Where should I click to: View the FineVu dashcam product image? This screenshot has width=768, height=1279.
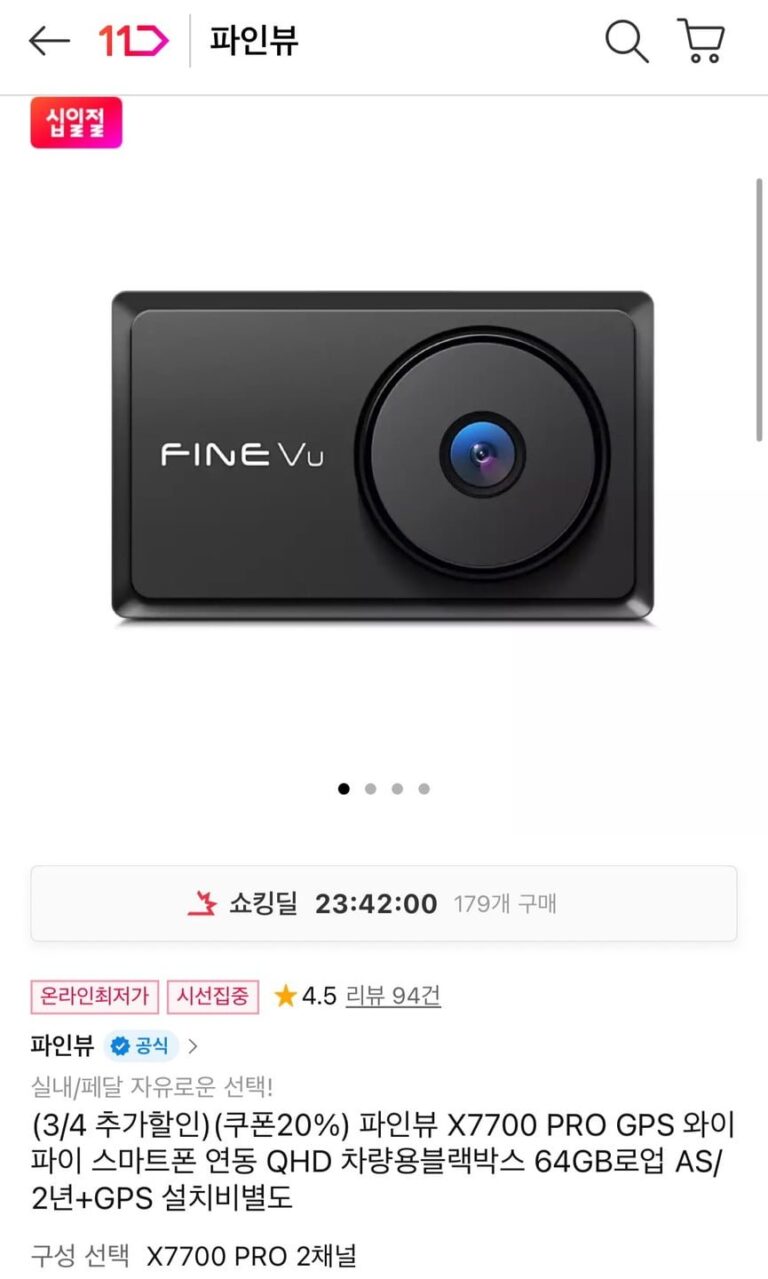click(x=383, y=455)
